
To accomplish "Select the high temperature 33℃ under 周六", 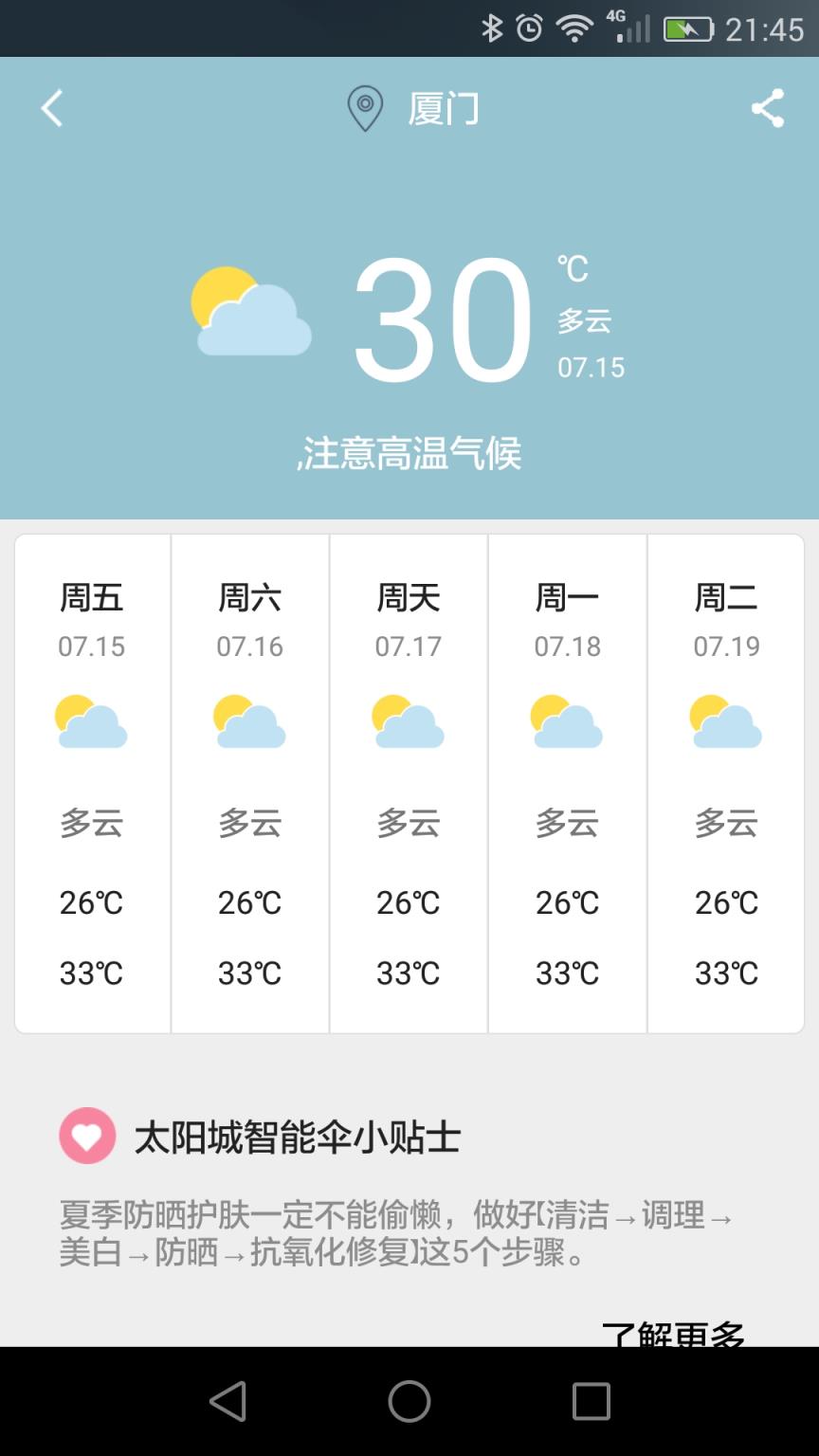I will click(x=249, y=973).
